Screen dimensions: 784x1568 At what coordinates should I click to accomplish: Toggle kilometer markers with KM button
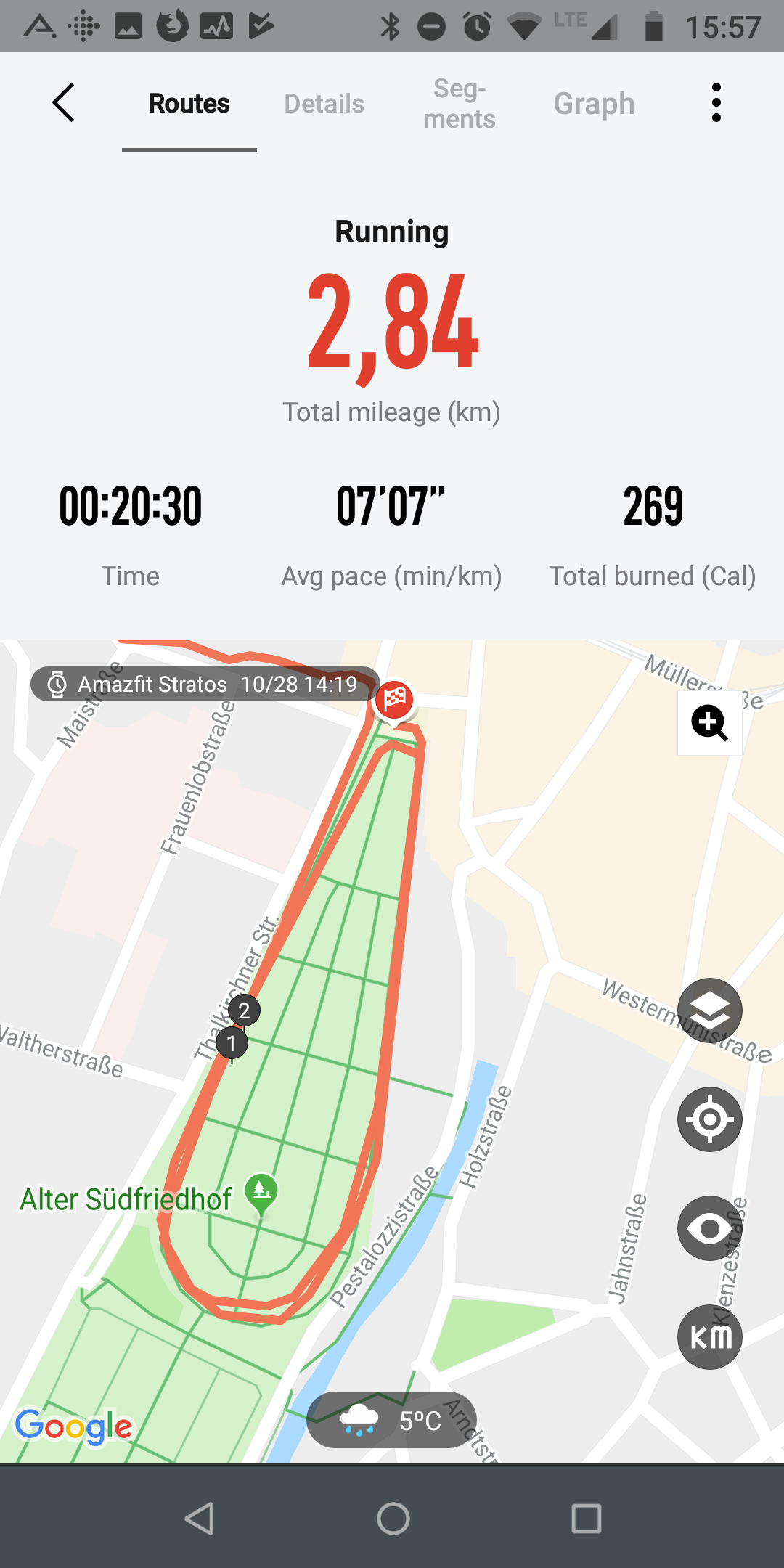[709, 1337]
